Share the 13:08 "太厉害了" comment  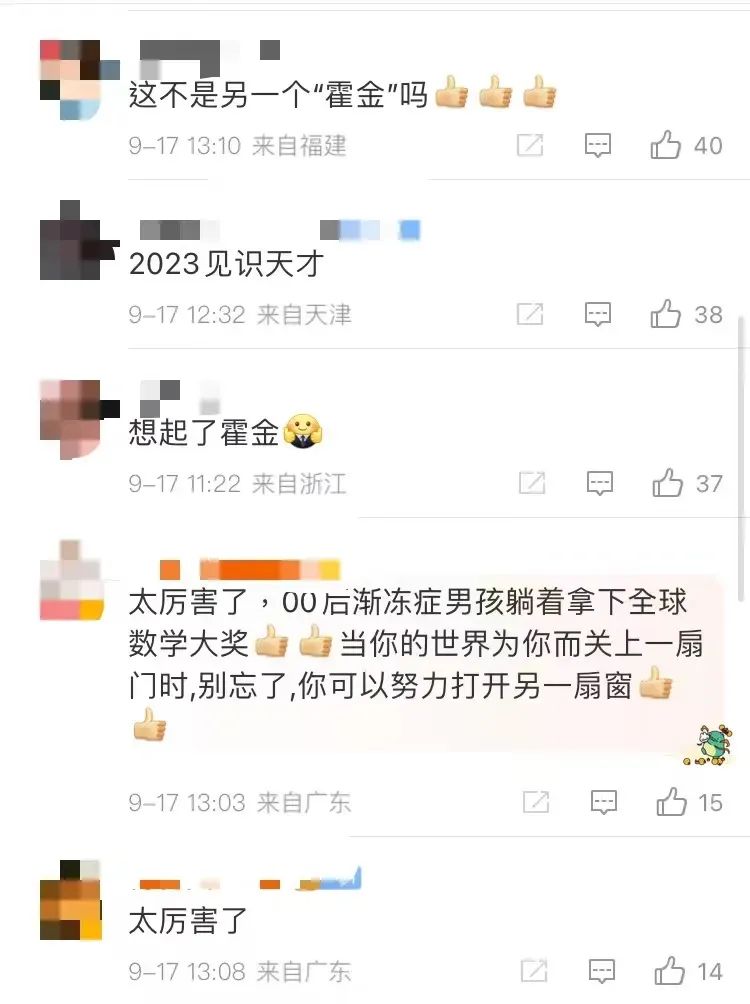534,971
